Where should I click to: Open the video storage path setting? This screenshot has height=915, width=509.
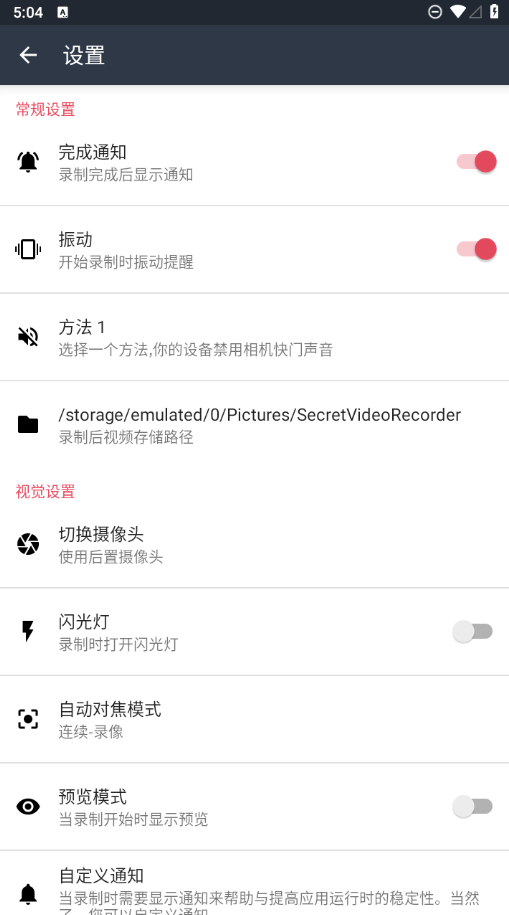tap(254, 425)
